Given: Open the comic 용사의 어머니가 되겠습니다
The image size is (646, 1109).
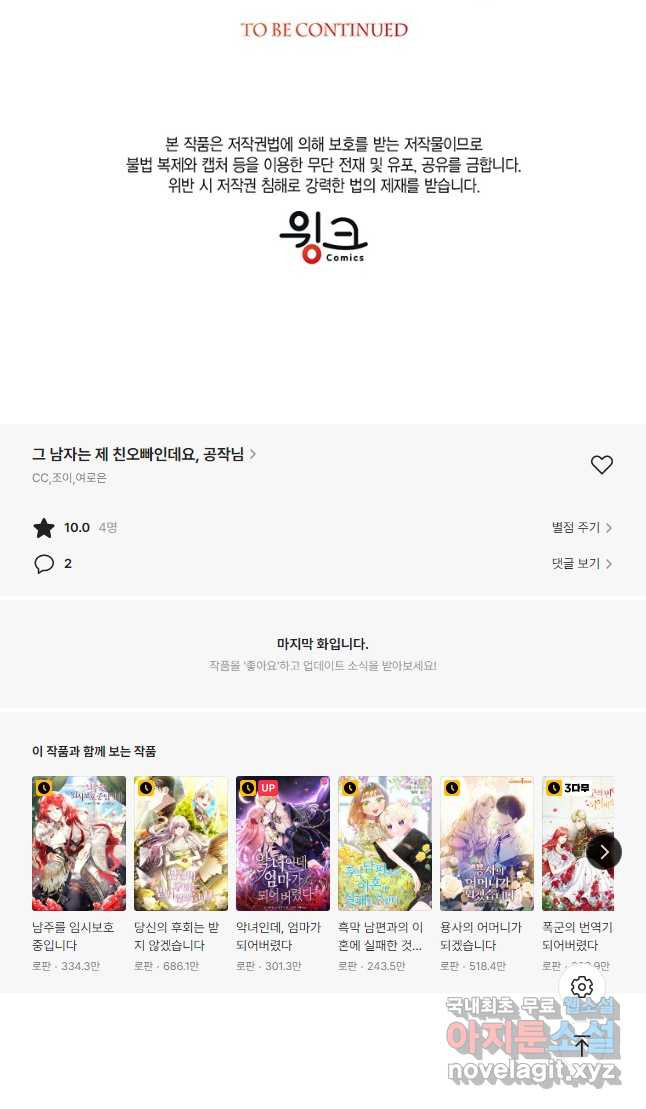Looking at the screenshot, I should click(487, 843).
